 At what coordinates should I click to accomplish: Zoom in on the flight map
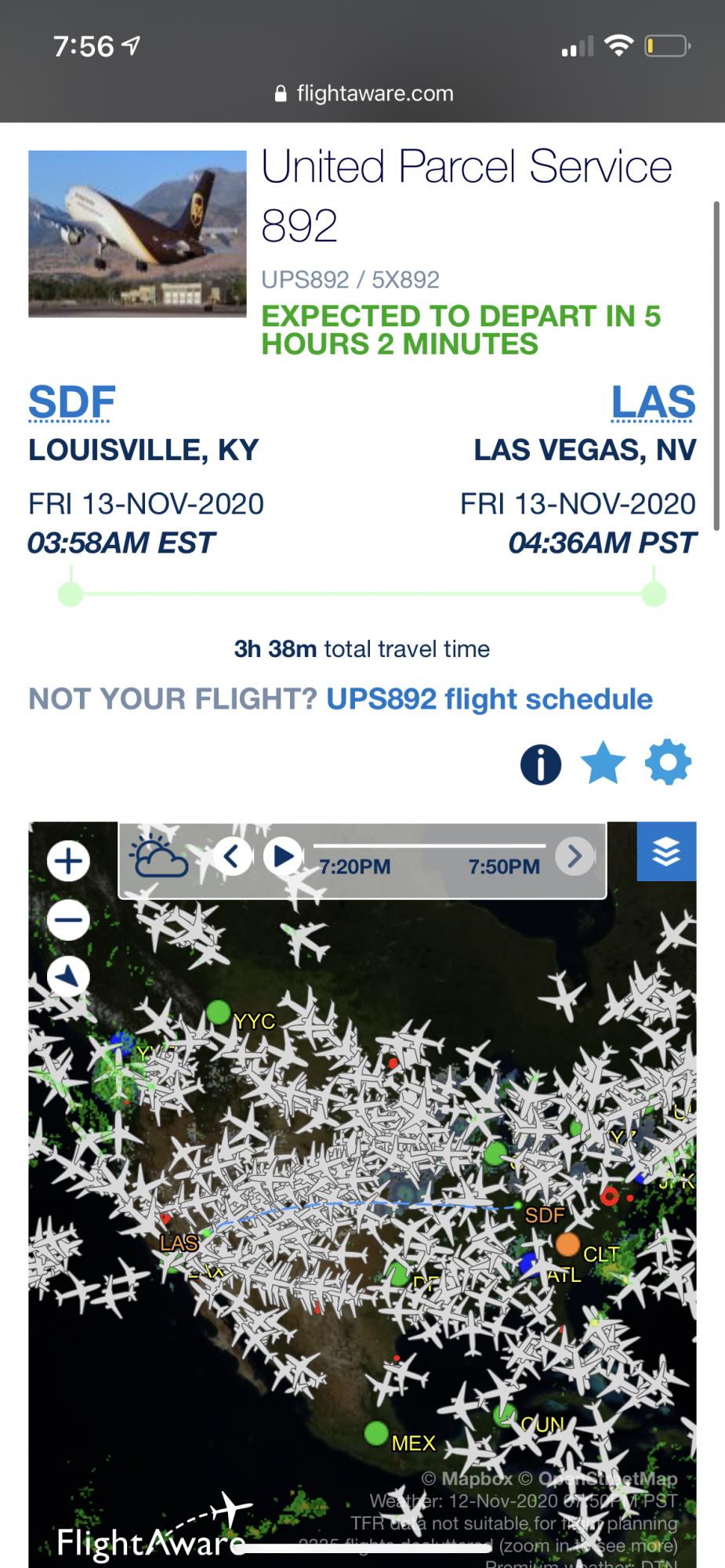tap(69, 861)
